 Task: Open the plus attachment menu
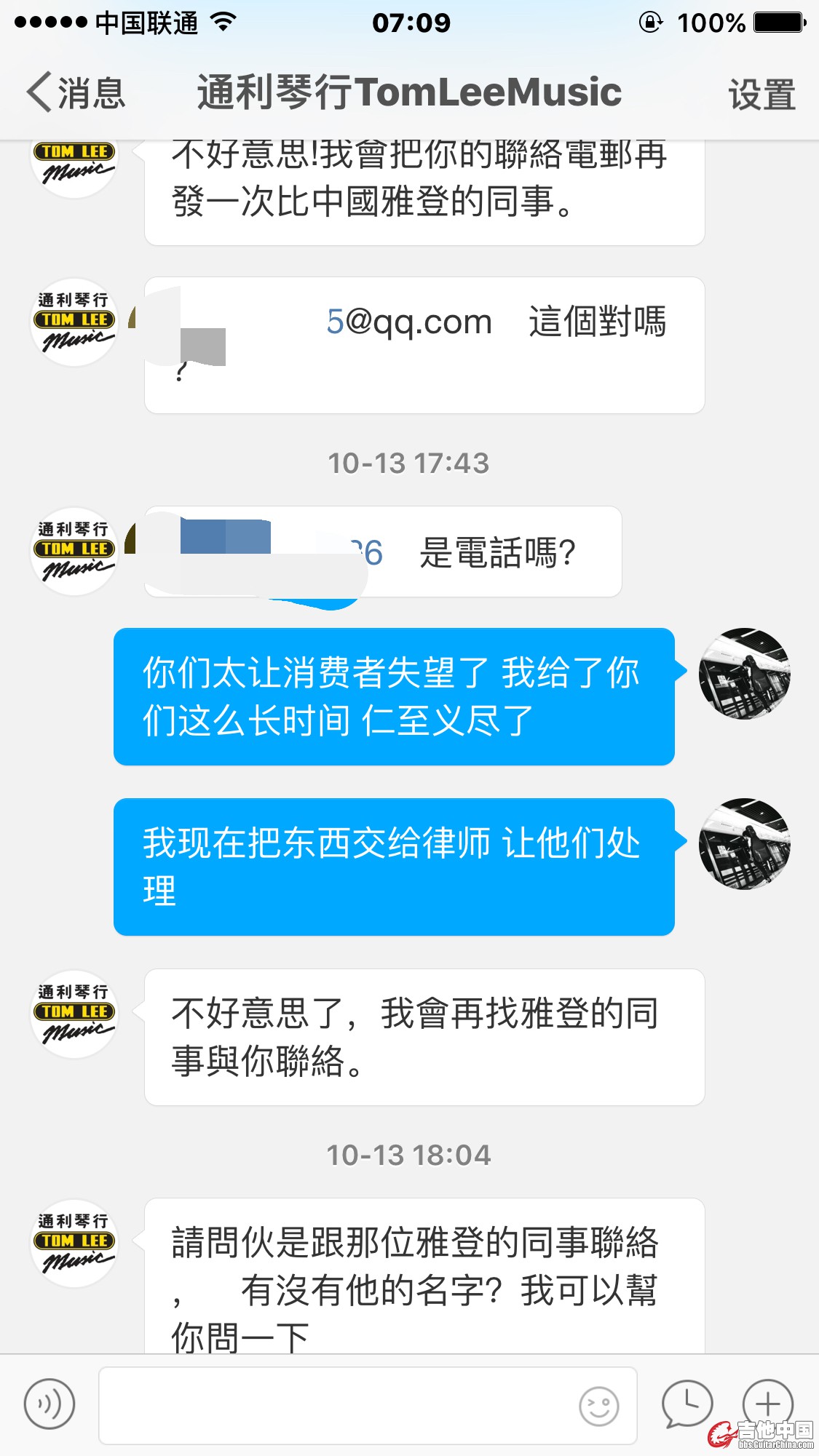767,1402
